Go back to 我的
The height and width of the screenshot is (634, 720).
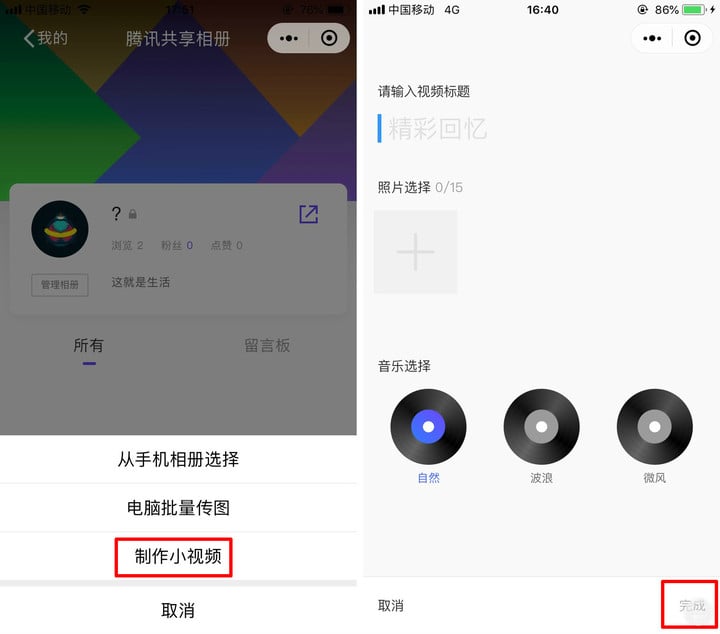coord(46,38)
